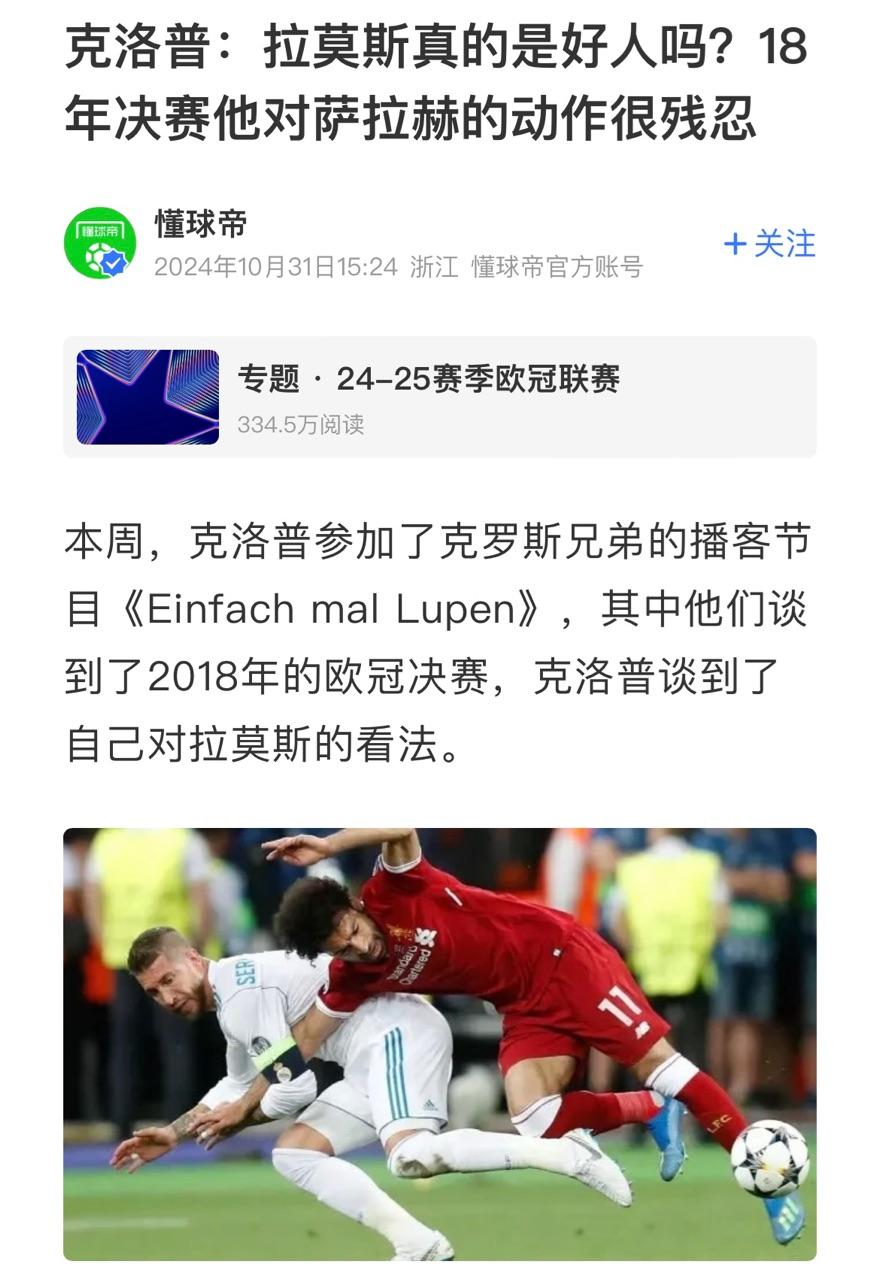Image resolution: width=880 pixels, height=1280 pixels.
Task: Follow the 懂球帝 account
Action: [x=770, y=244]
